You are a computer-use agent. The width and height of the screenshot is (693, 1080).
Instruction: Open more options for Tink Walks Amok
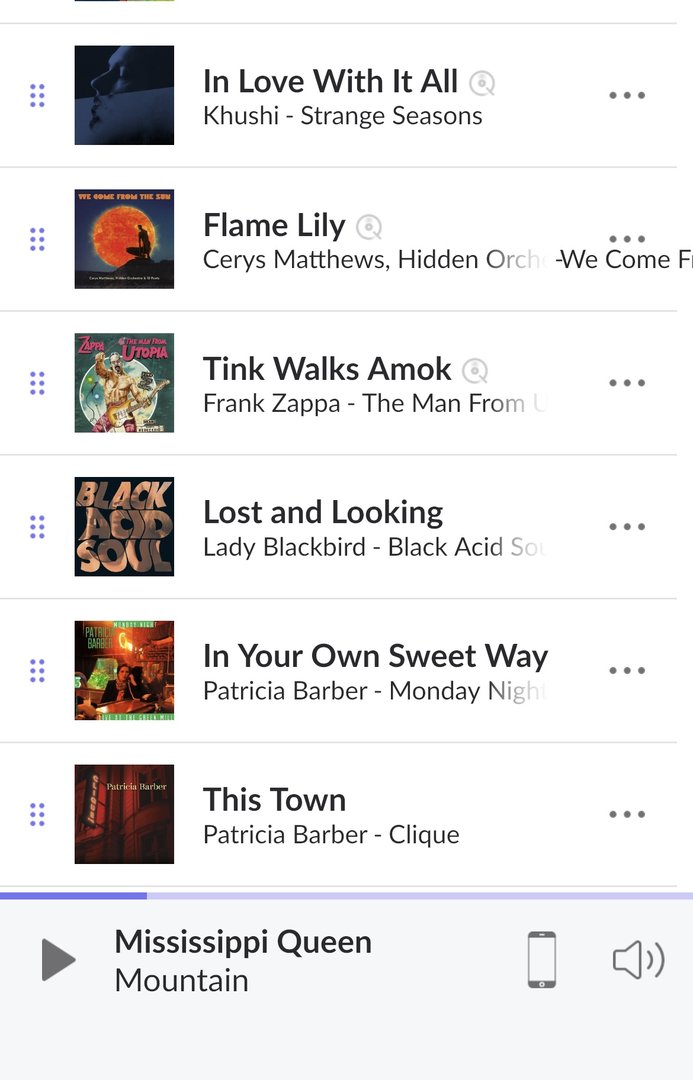tap(627, 383)
